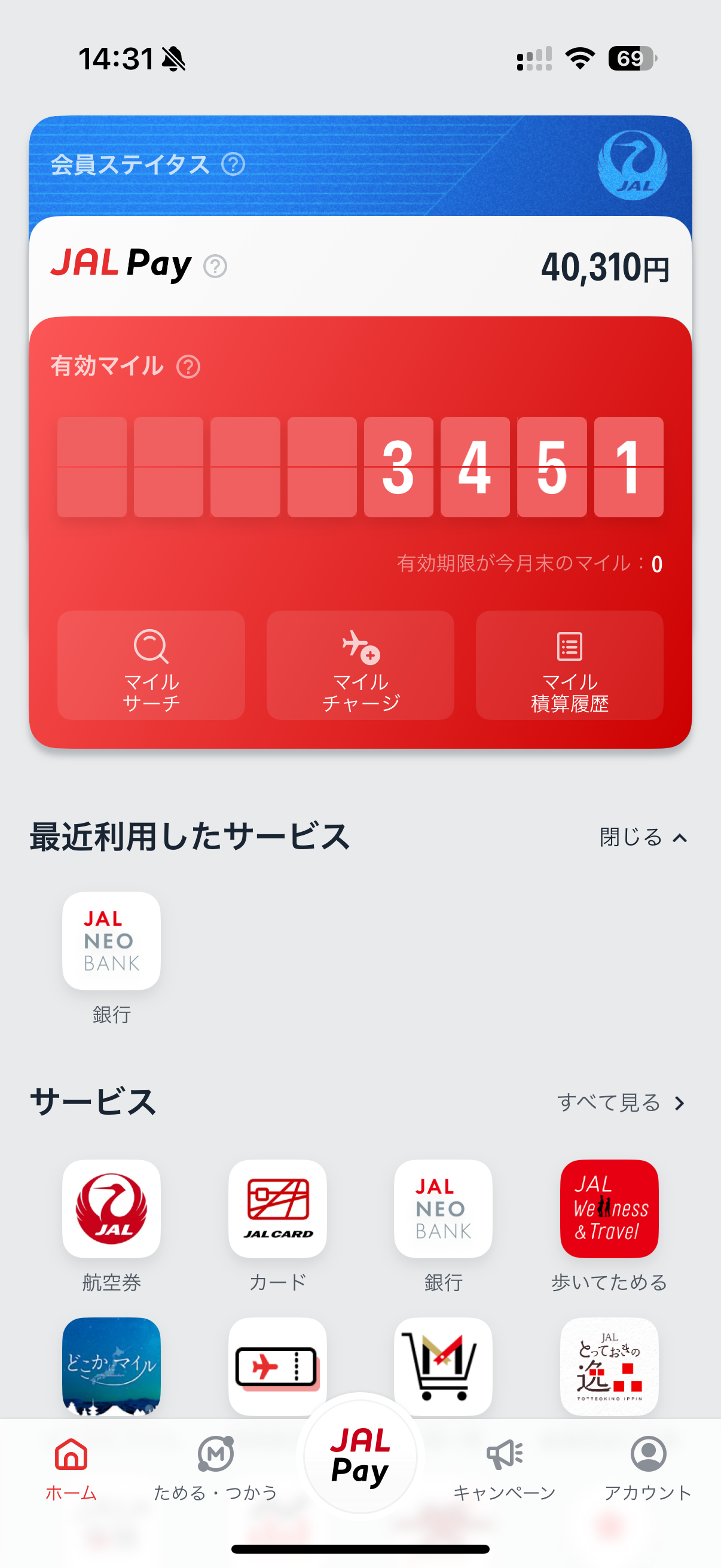
Task: Open JAL Wellness & Travel 歩いてためる
Action: [609, 1212]
